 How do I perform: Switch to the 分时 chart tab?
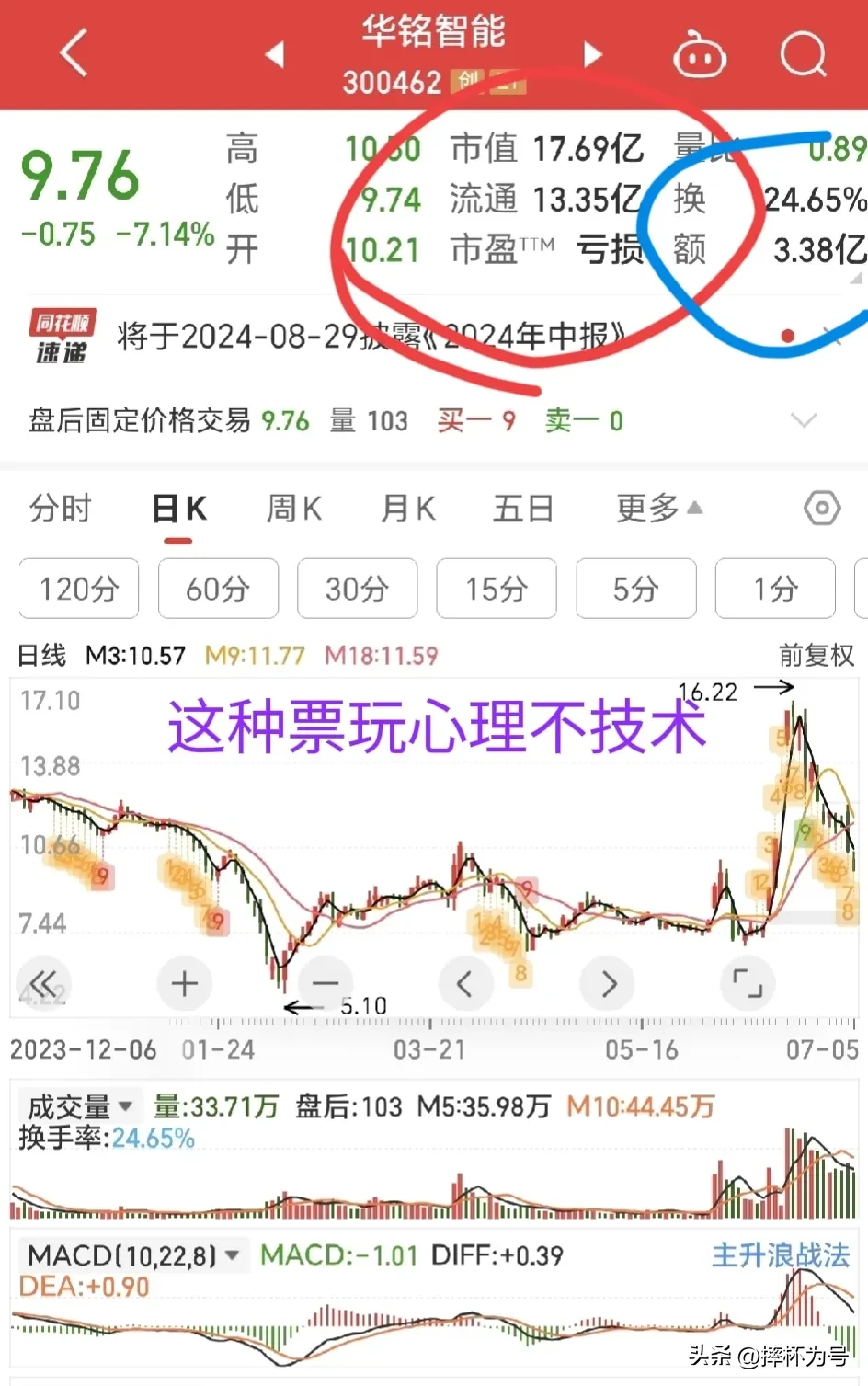(61, 508)
